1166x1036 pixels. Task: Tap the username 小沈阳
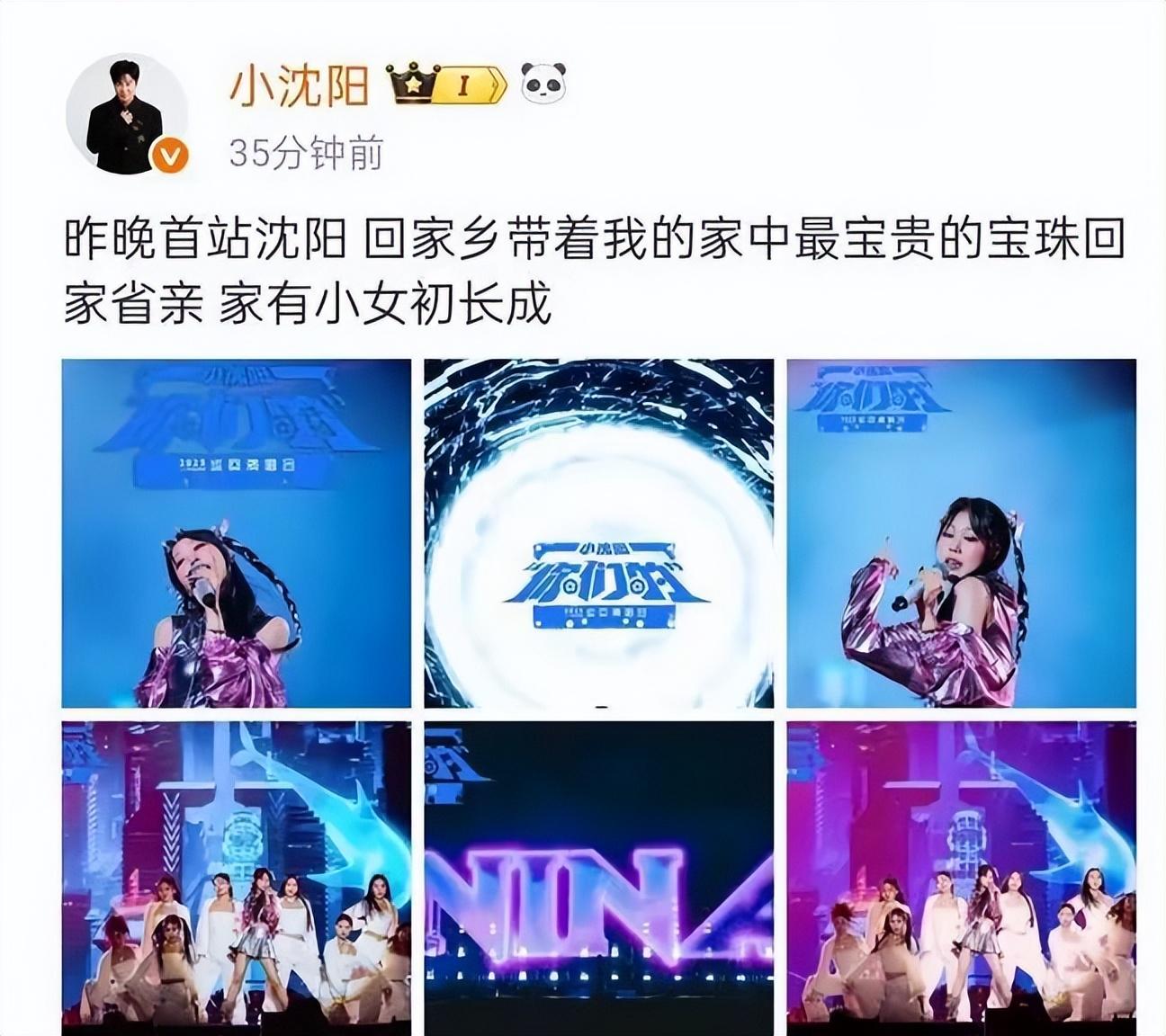[x=300, y=87]
